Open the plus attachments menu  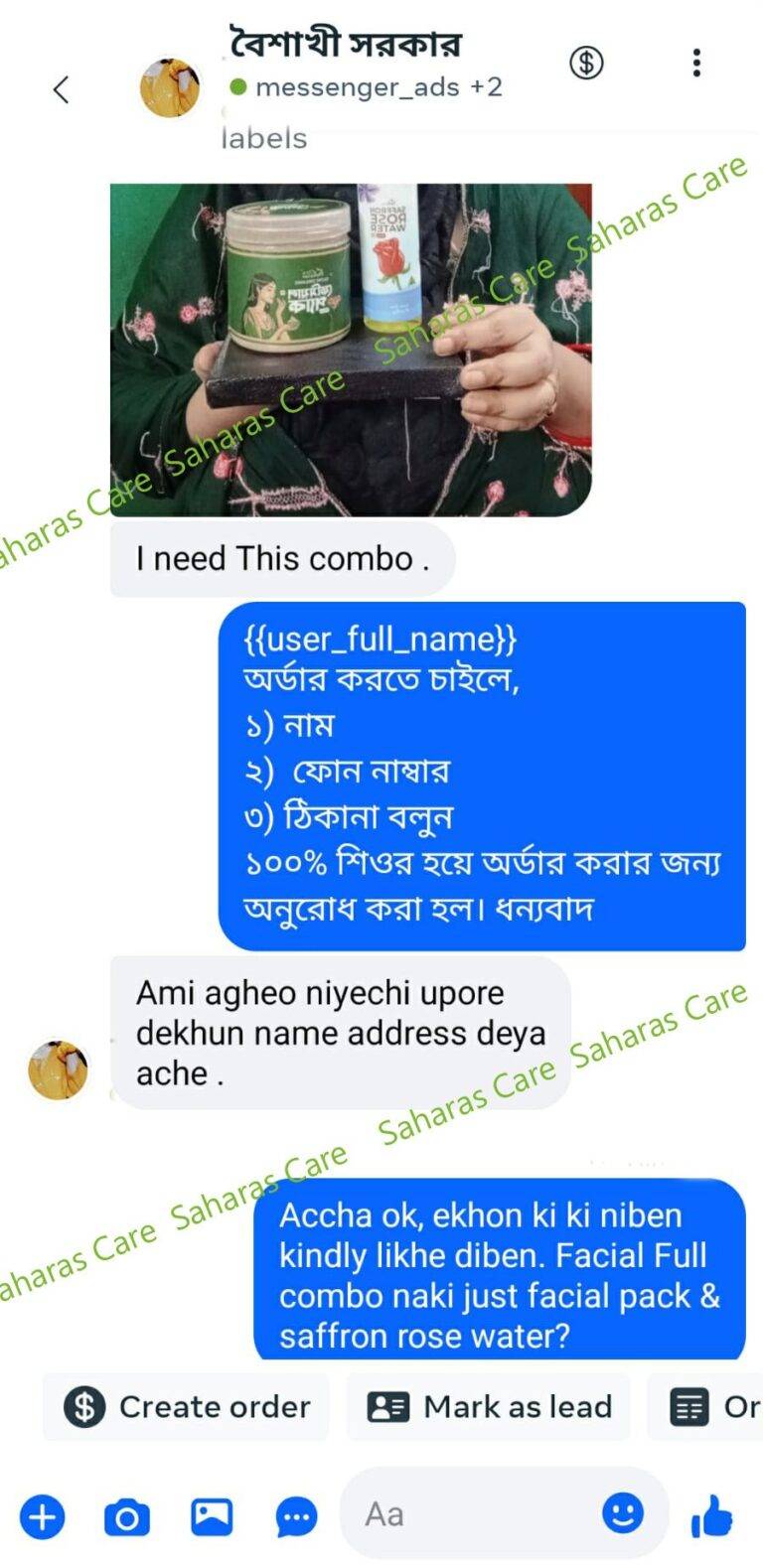click(x=42, y=1516)
